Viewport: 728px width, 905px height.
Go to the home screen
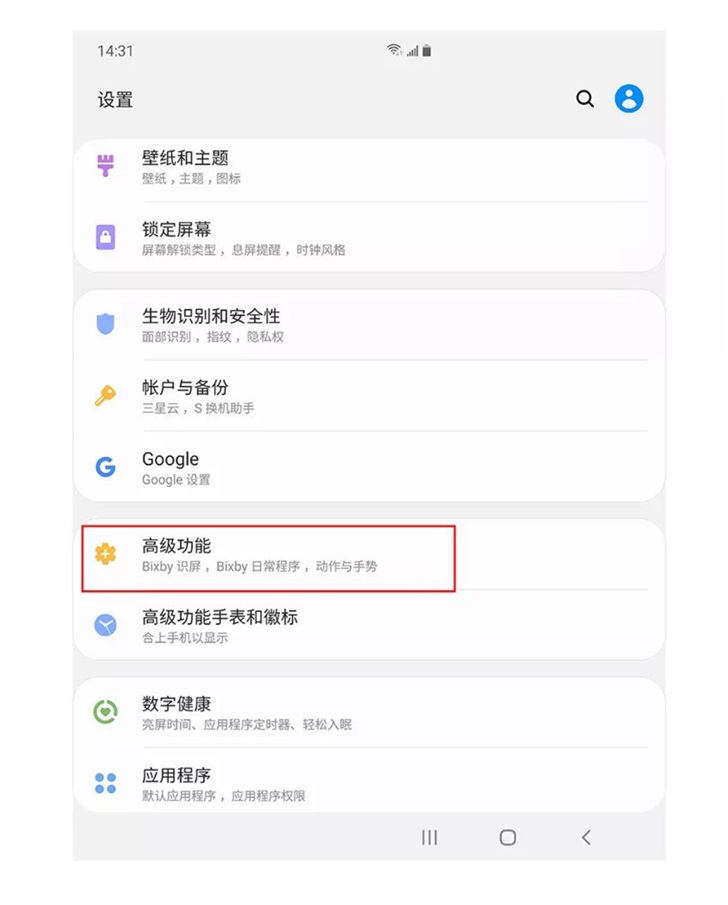[x=508, y=838]
